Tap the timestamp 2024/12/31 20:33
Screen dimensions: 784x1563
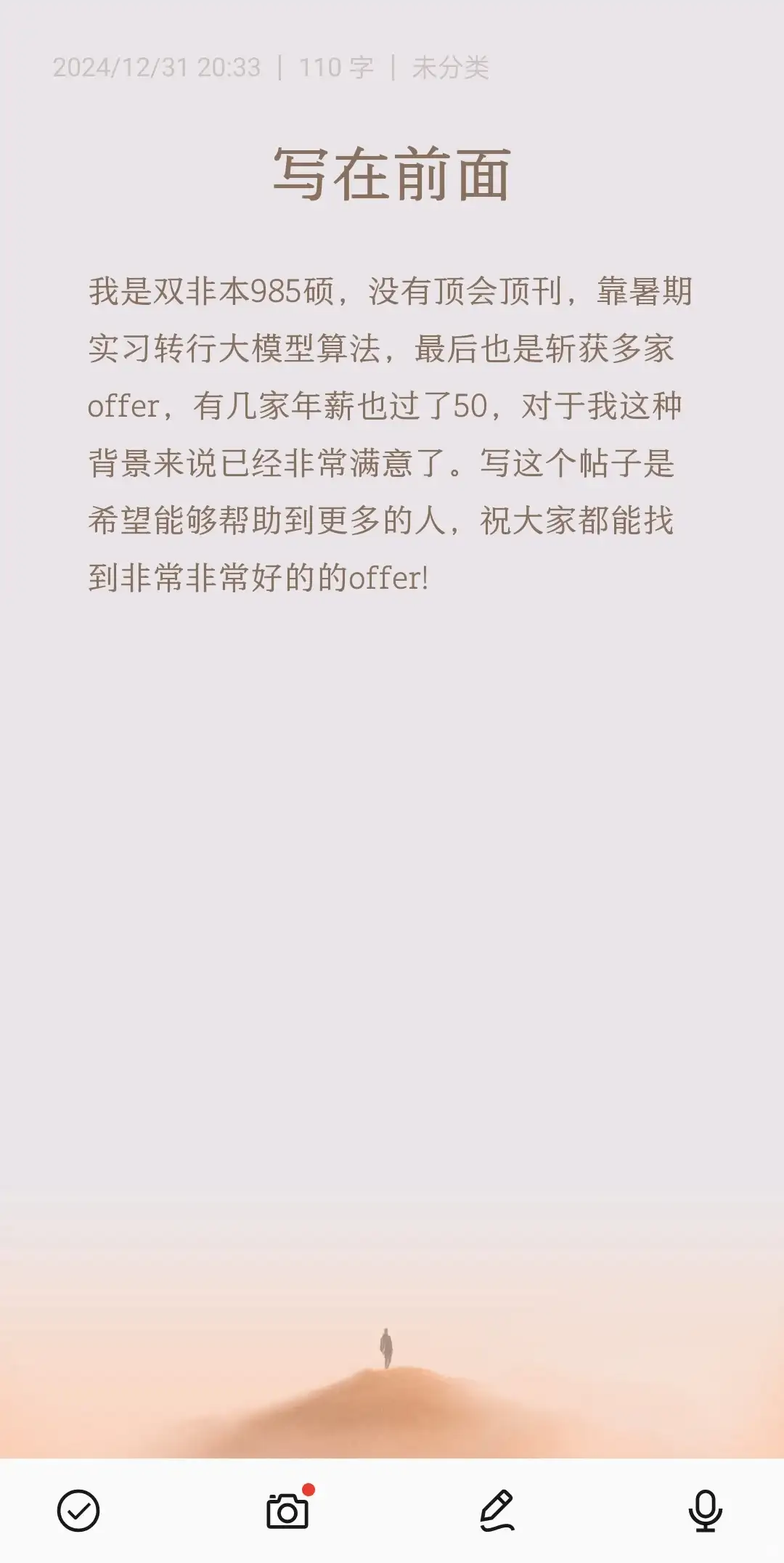tap(157, 68)
